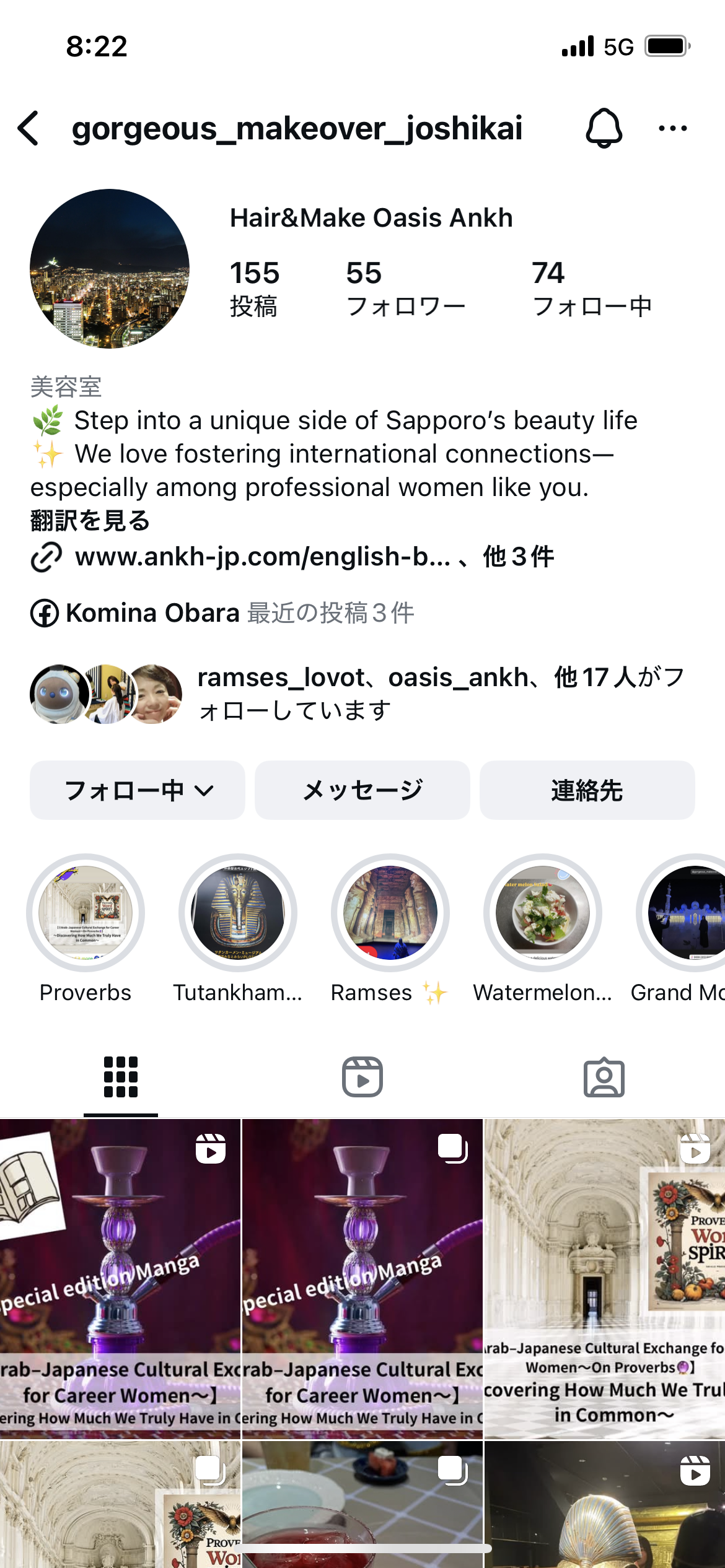The height and width of the screenshot is (1568, 725).
Task: Open the フォロー中 following dropdown
Action: coord(138,790)
